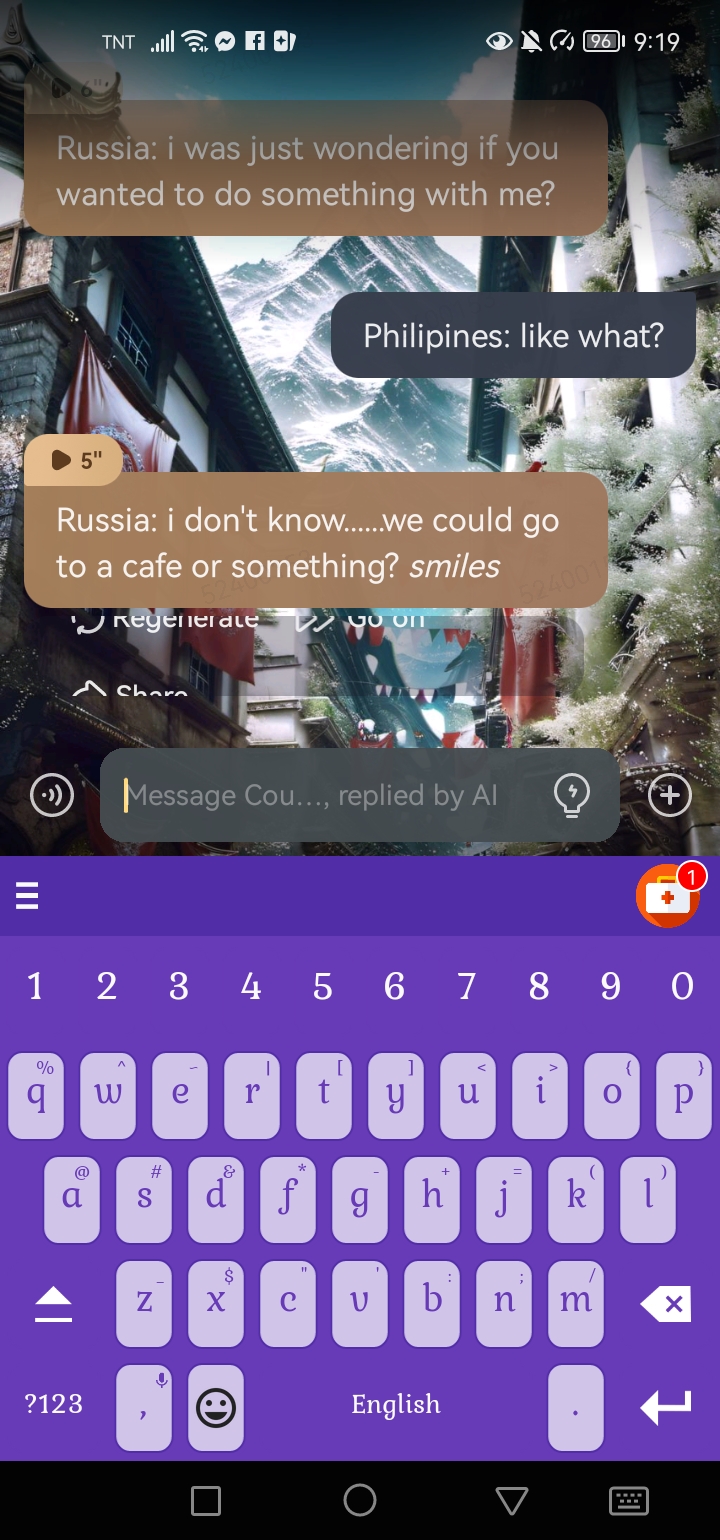This screenshot has width=720, height=1540.
Task: Open the emoji keyboard
Action: [x=216, y=1407]
